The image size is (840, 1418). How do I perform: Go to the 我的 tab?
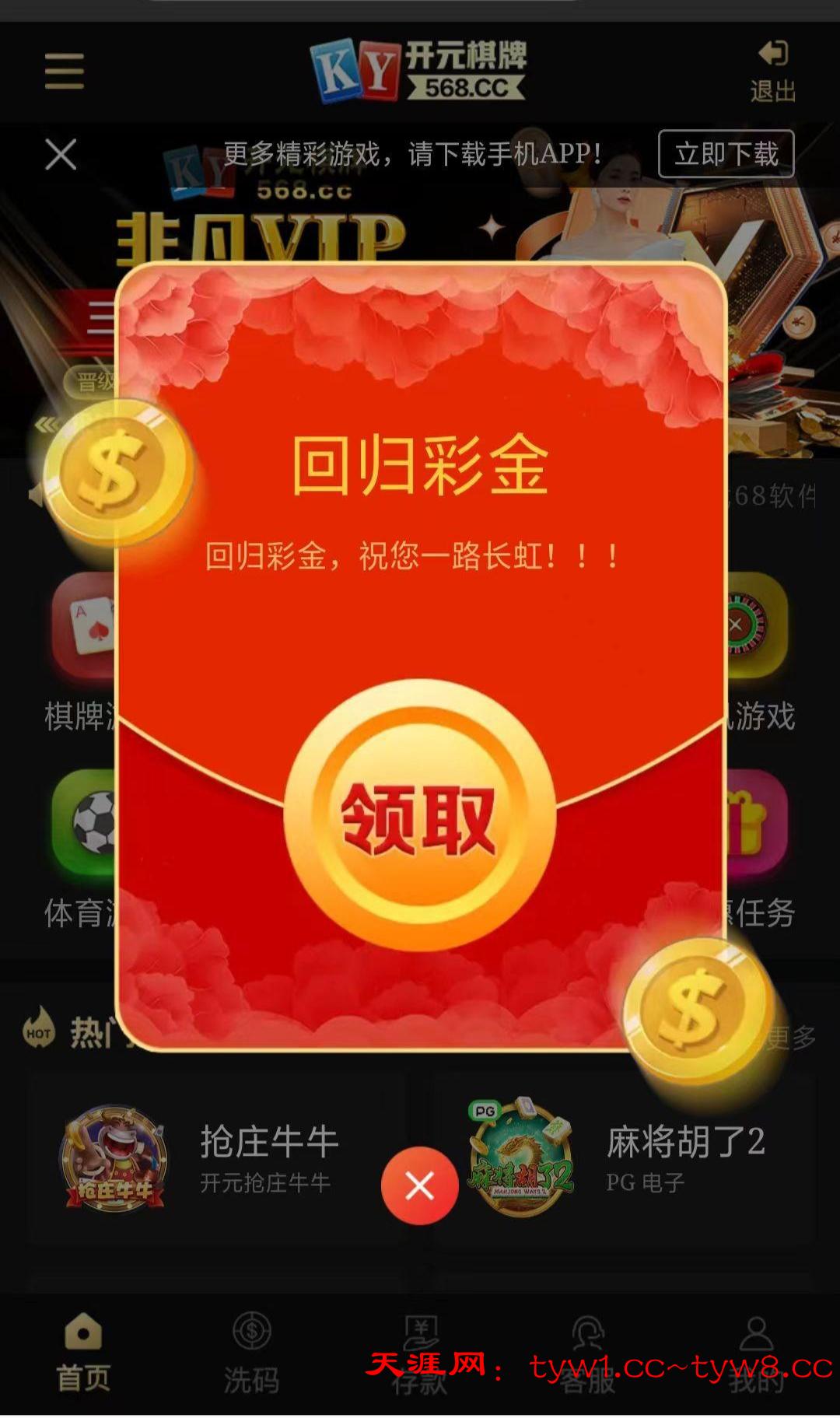(755, 1353)
